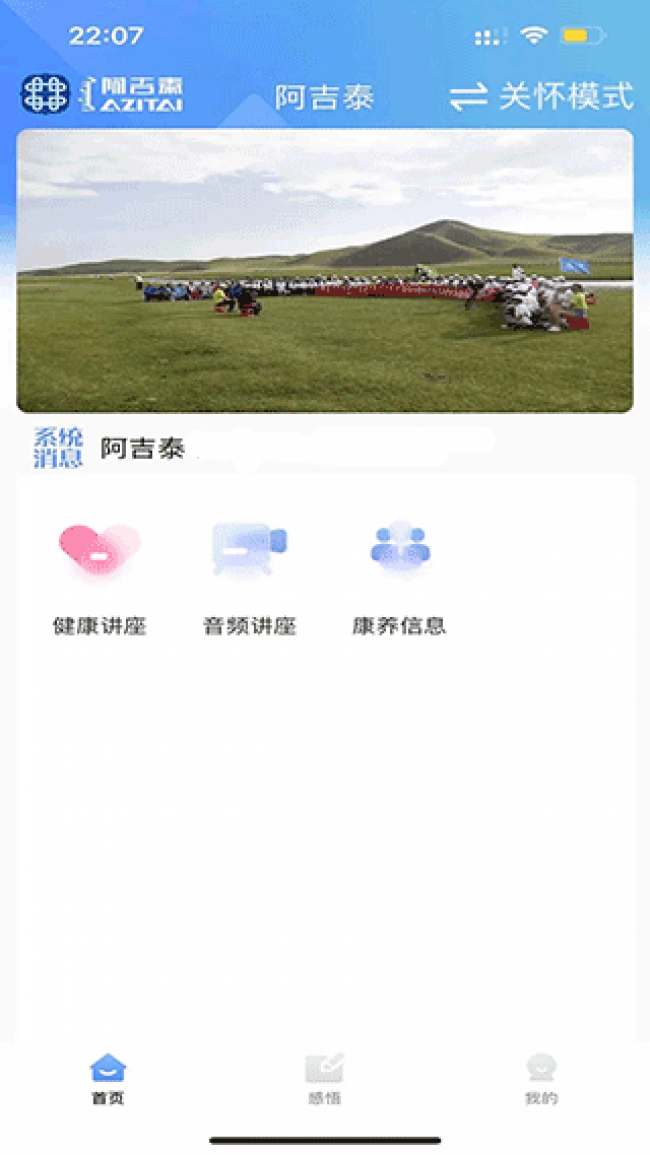Switch to the 感悟 tab
The height and width of the screenshot is (1155, 650).
(x=324, y=1079)
